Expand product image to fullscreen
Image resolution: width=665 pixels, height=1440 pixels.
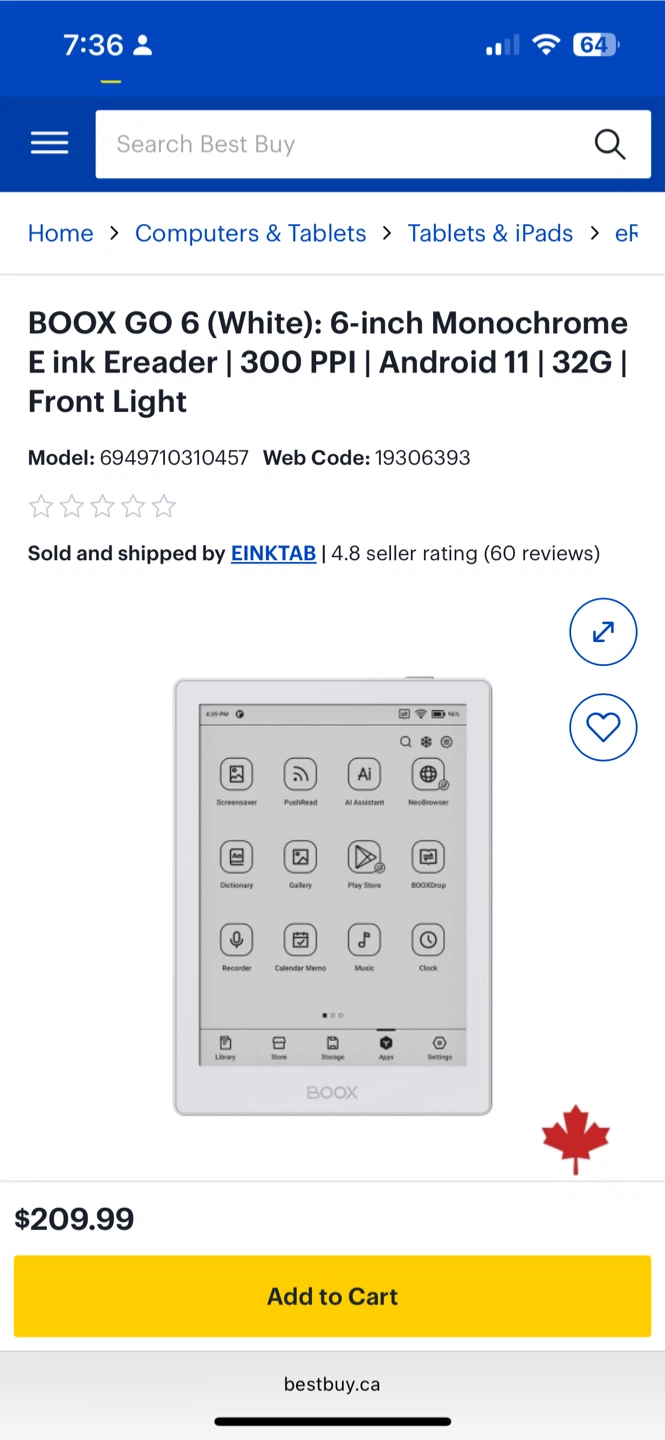603,632
